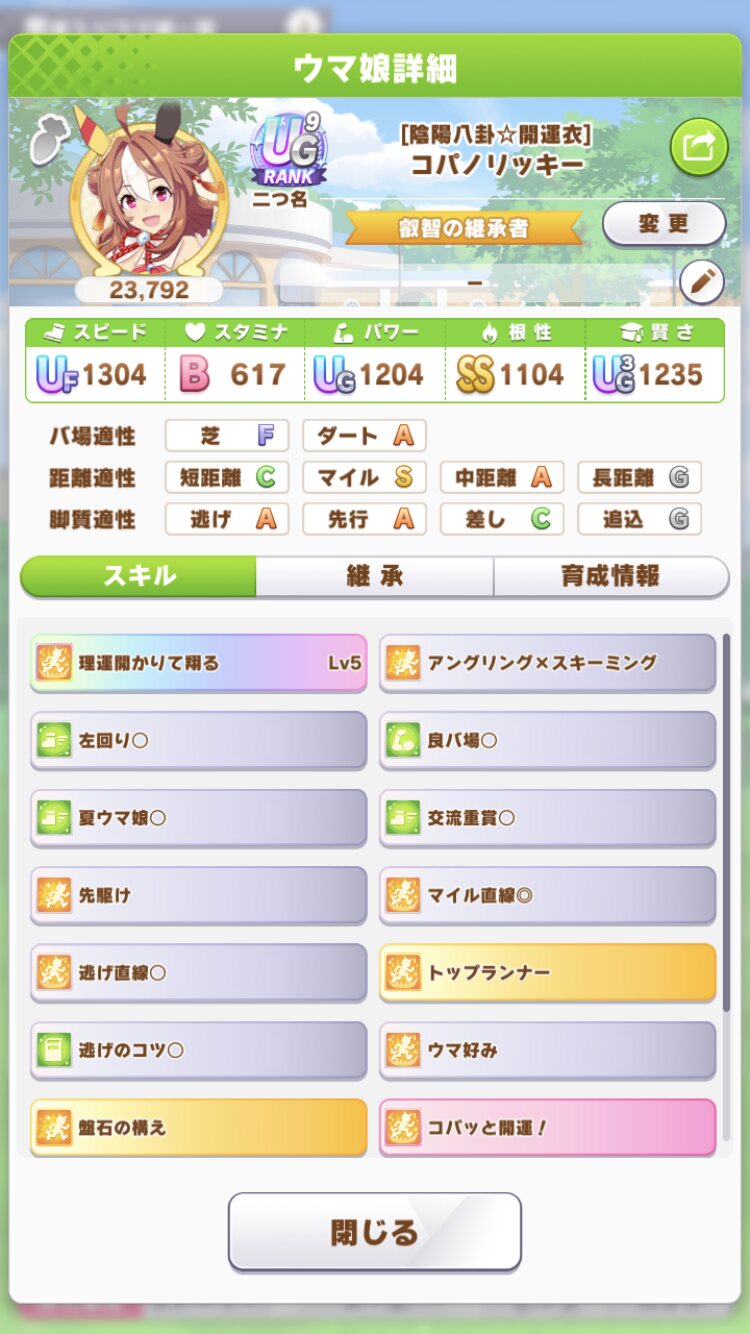Tap the 先駆け skill entry
The width and height of the screenshot is (750, 1334).
(x=198, y=895)
